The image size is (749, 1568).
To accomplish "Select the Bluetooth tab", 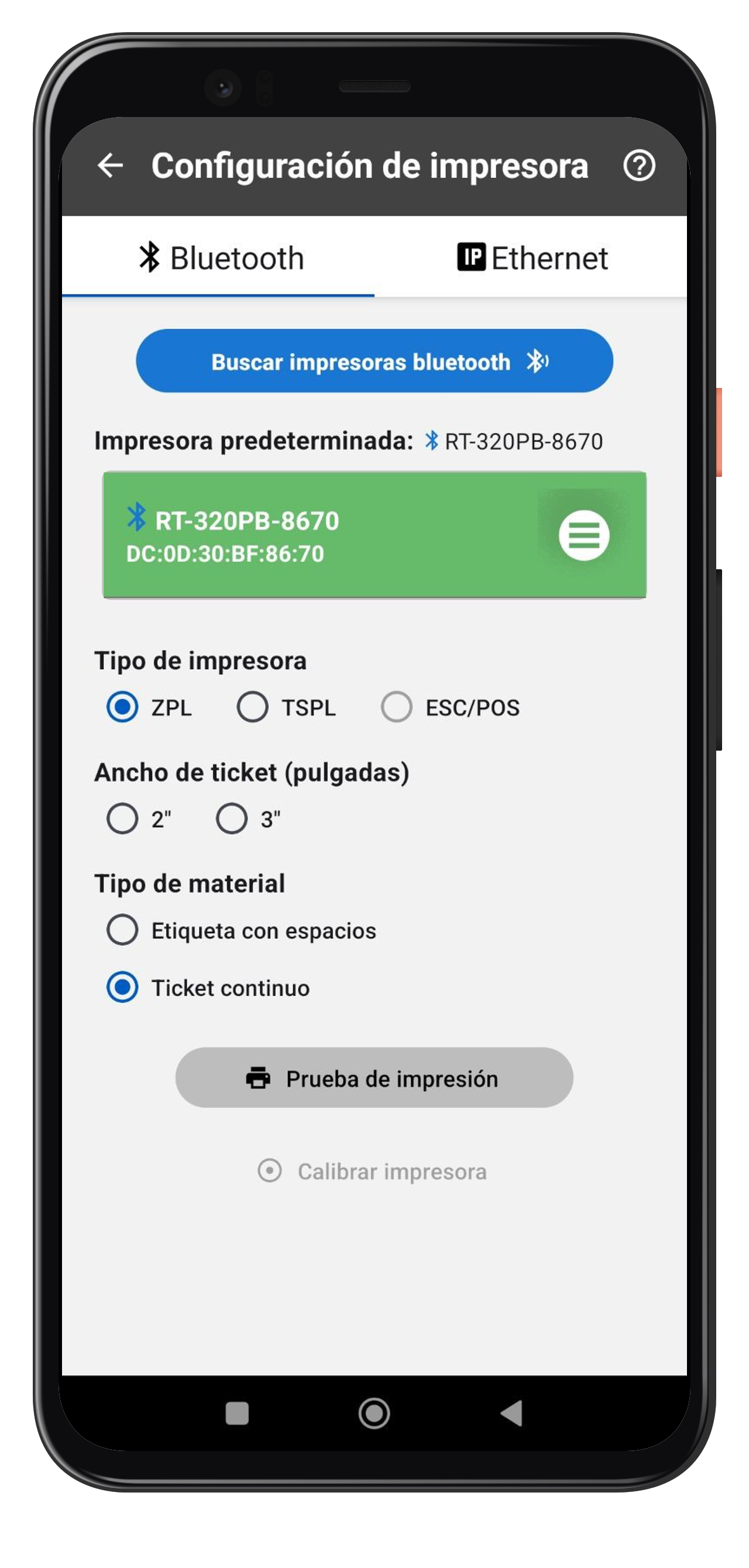I will tap(220, 258).
